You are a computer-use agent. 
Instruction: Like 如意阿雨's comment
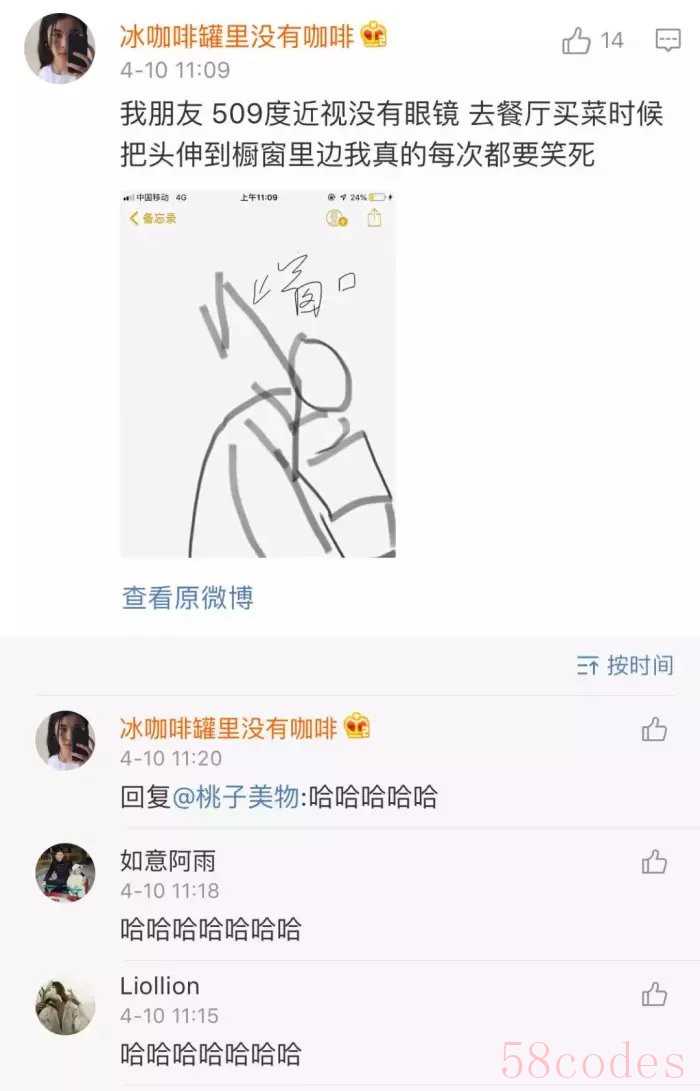point(654,861)
